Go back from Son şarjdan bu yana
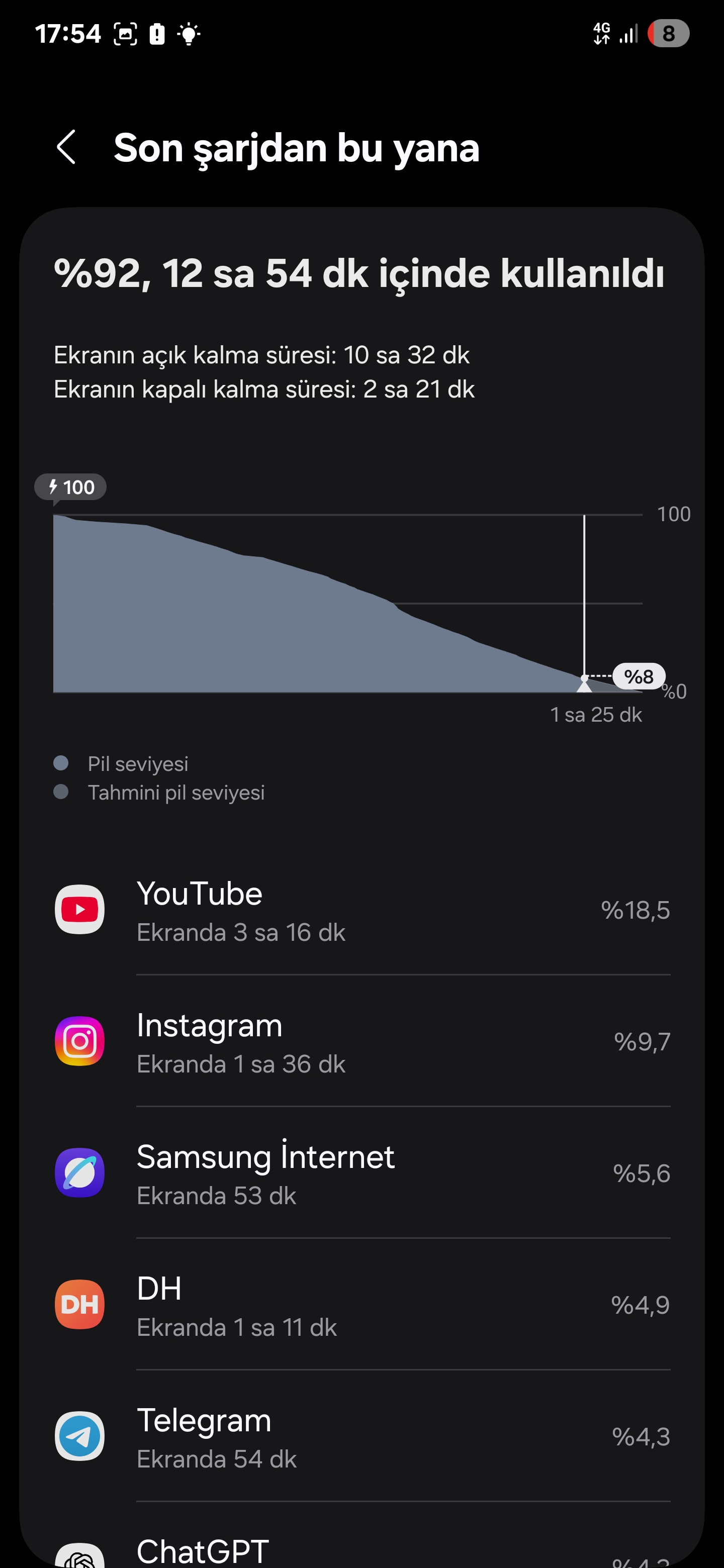Viewport: 724px width, 1568px height. pos(66,147)
